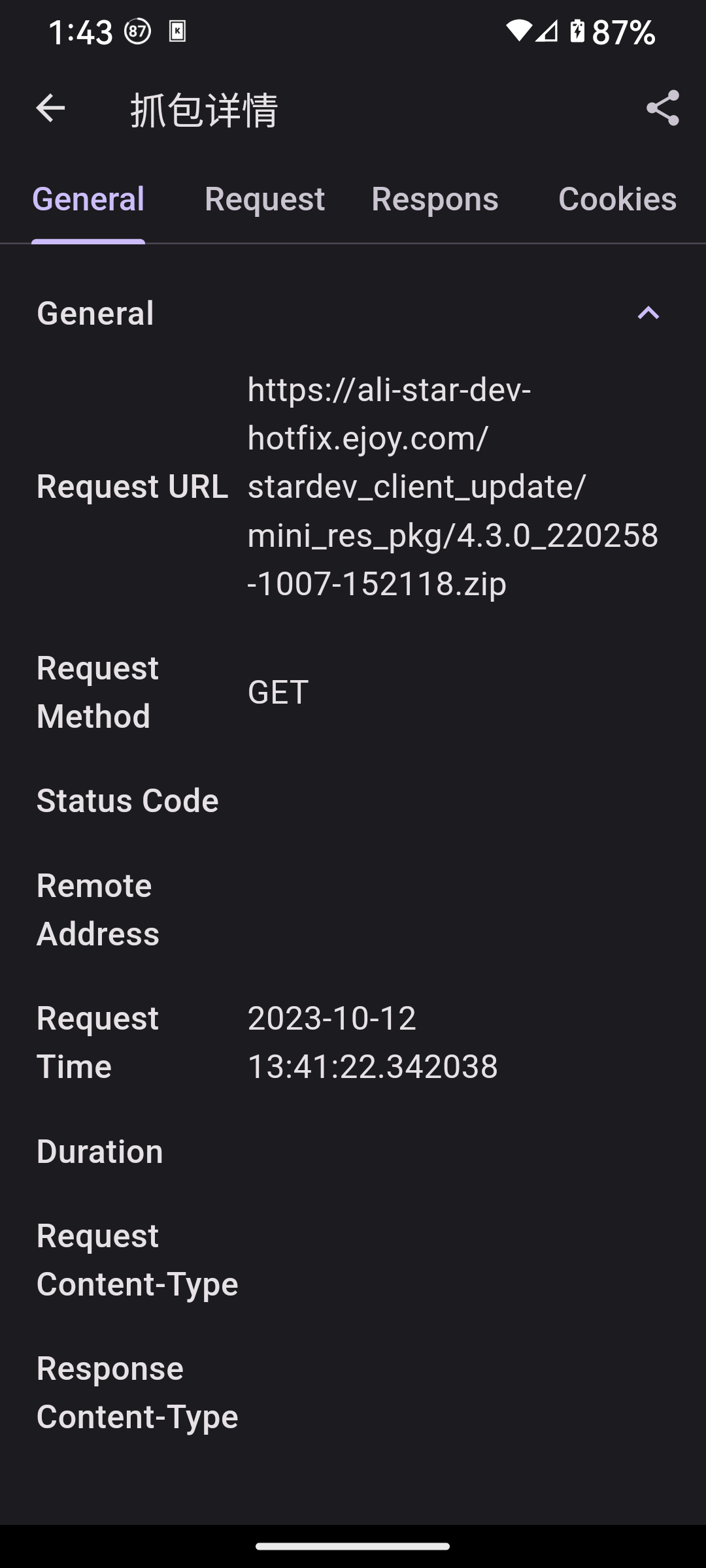Select the General tab

click(88, 199)
